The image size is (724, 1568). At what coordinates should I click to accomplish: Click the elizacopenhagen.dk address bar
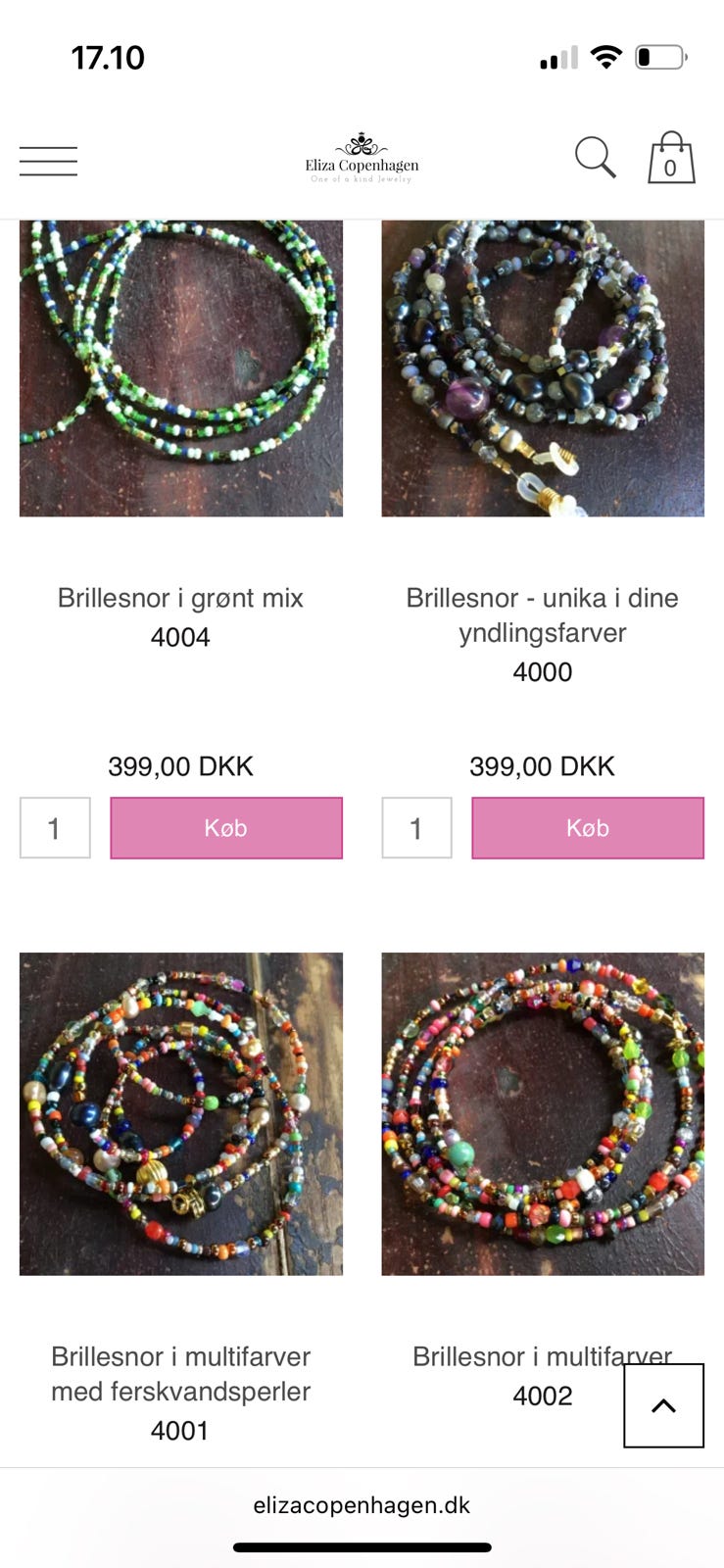pos(362,1505)
